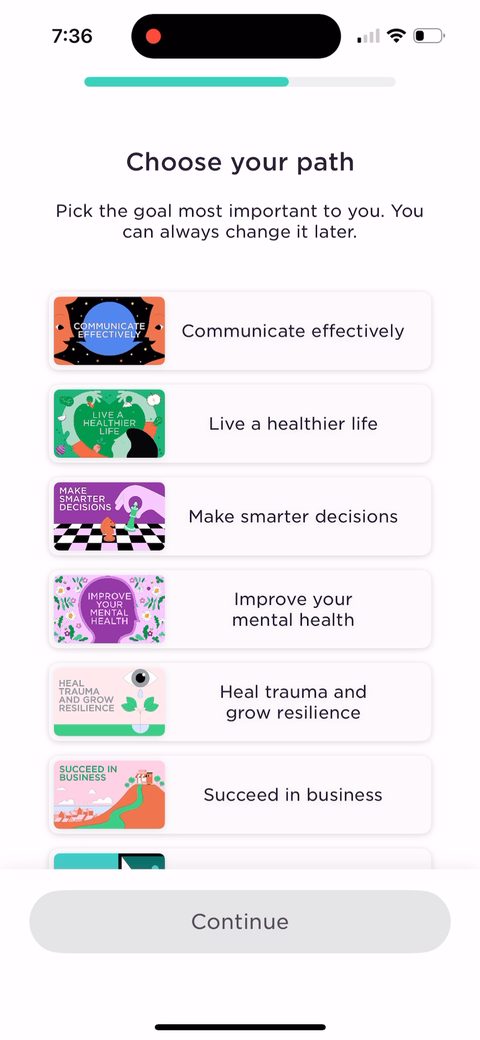Pick the Succeed in business goal

[240, 795]
